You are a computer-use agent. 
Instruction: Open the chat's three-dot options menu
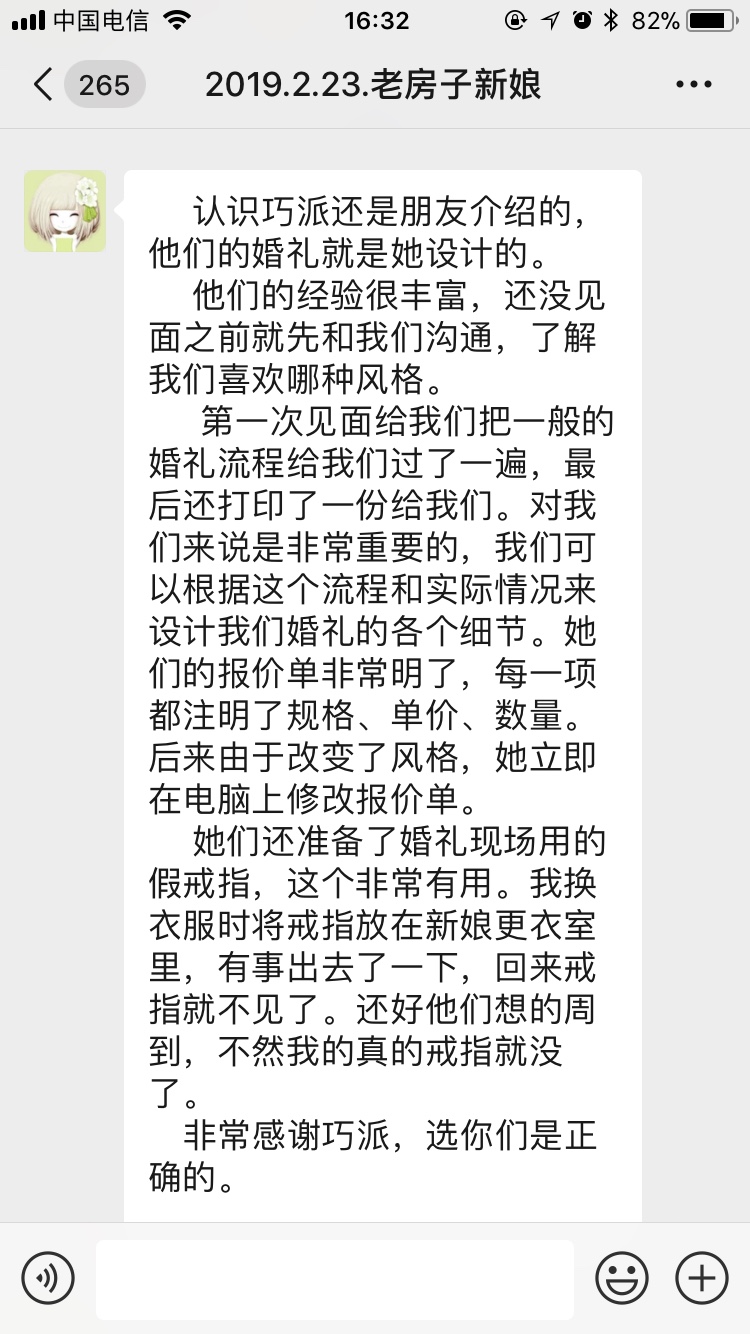(x=694, y=85)
